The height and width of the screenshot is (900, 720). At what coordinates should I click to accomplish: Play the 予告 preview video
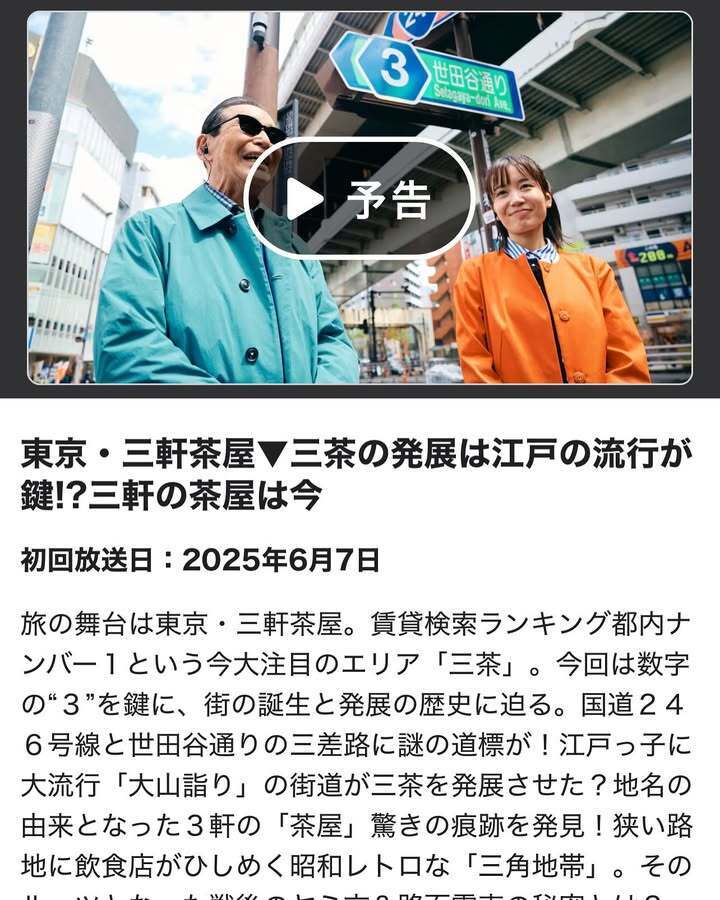(x=359, y=199)
